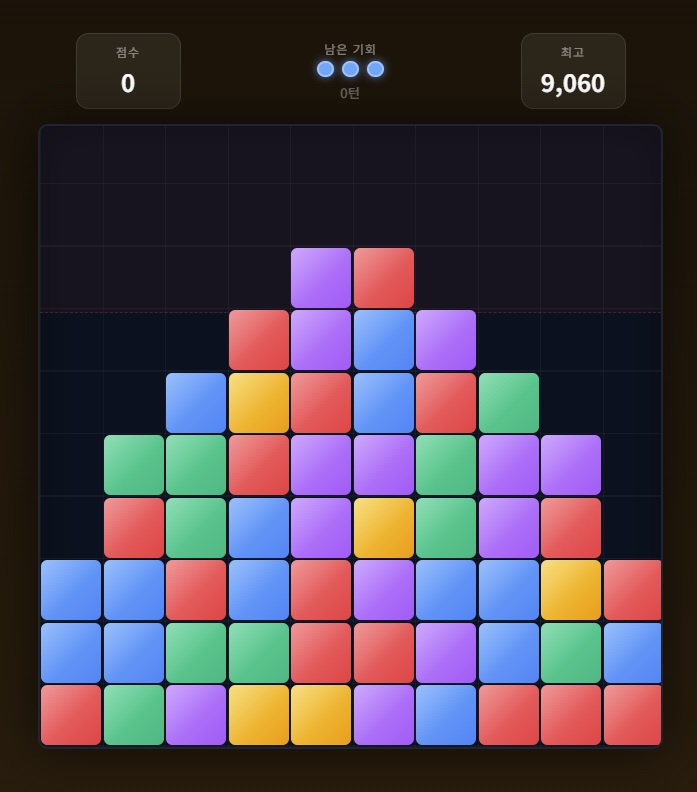Tap the yellow block between purple and green blocks
The height and width of the screenshot is (792, 697).
384,528
